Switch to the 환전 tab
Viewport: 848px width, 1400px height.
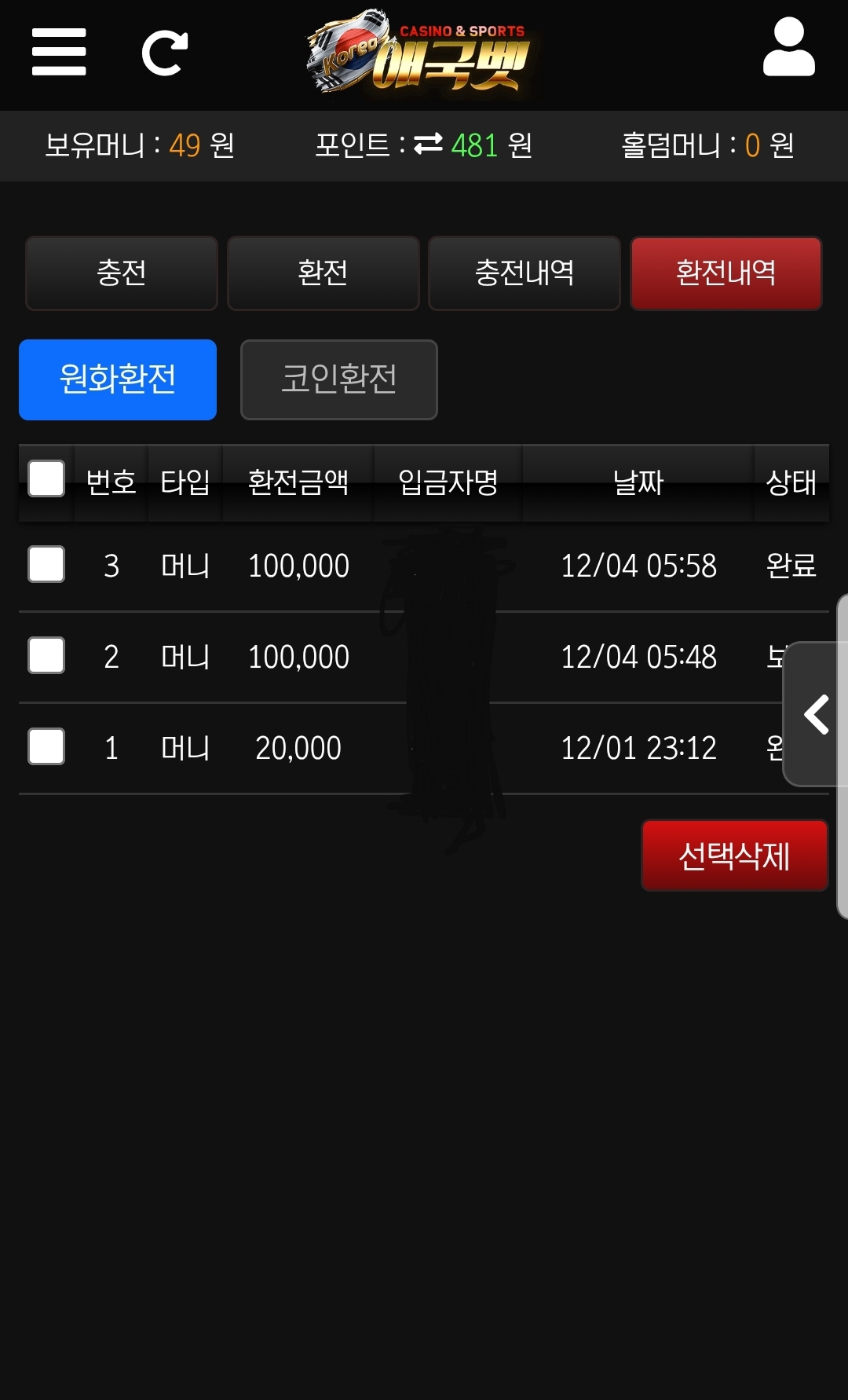pos(323,273)
